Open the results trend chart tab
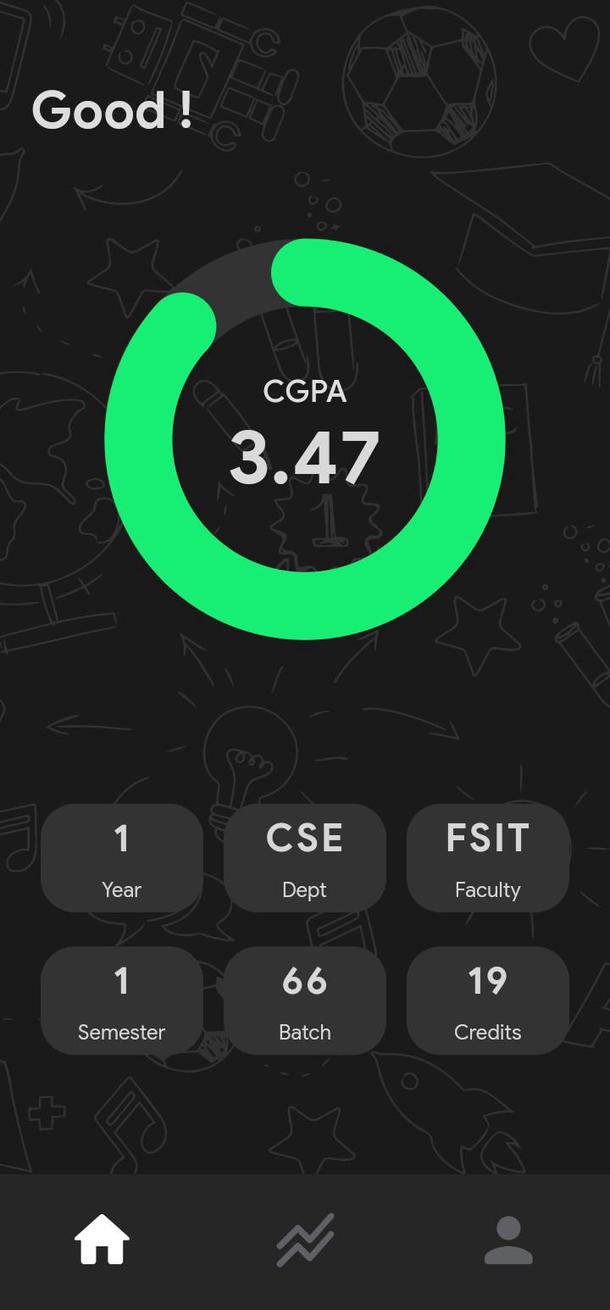The width and height of the screenshot is (610, 1310). pos(305,1240)
